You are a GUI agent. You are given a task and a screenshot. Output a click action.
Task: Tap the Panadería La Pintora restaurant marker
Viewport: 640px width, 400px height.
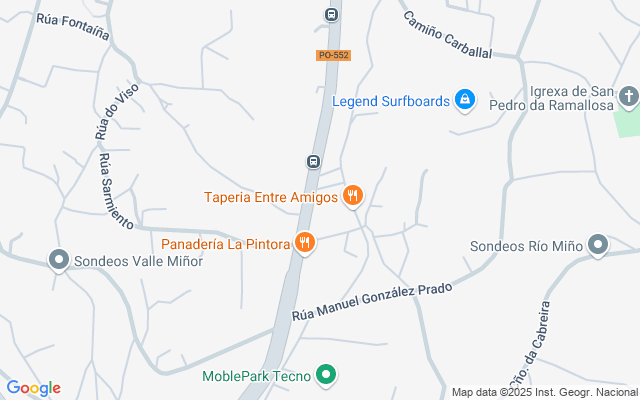click(305, 243)
